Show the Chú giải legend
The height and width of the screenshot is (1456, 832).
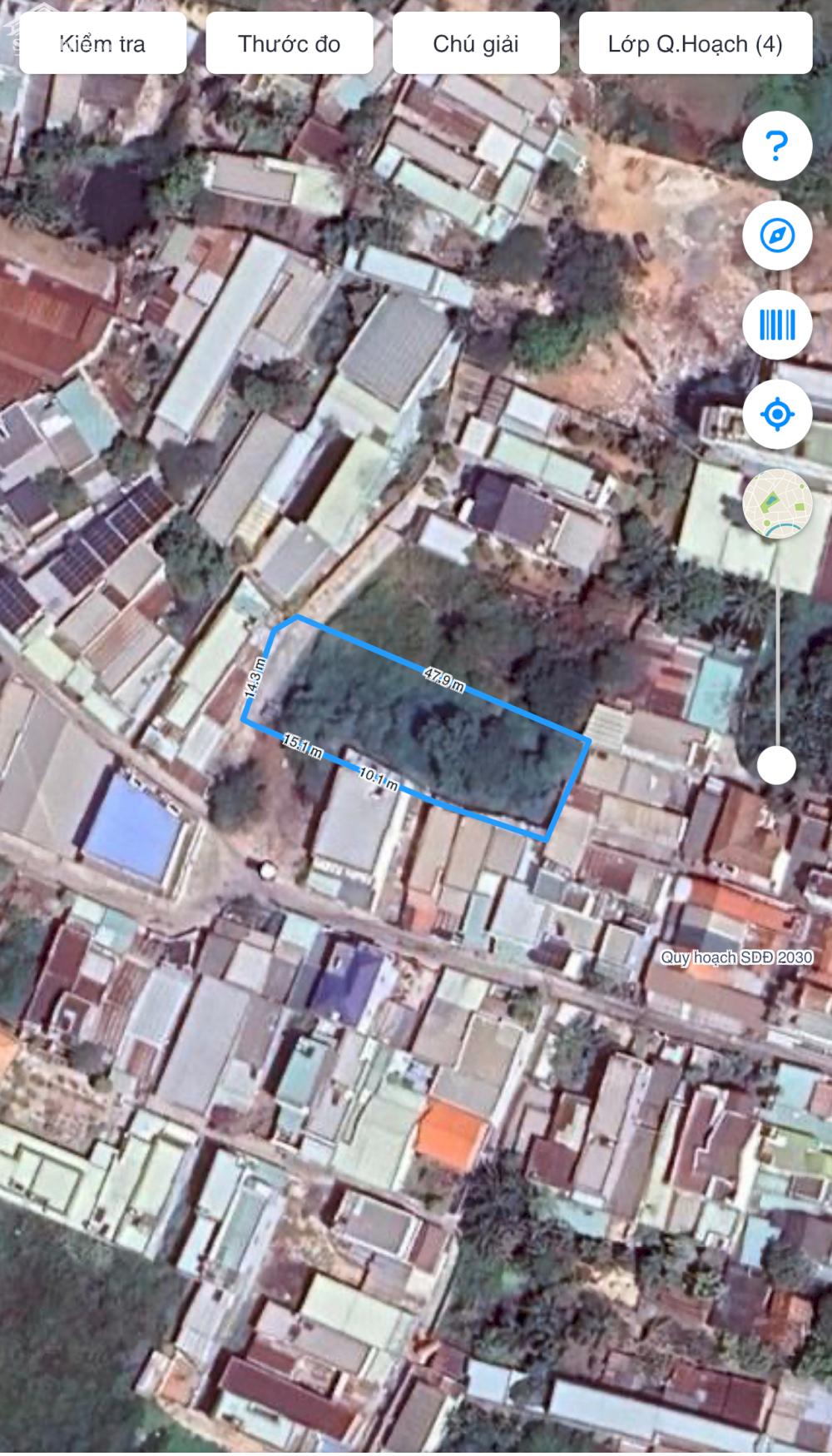tap(475, 43)
